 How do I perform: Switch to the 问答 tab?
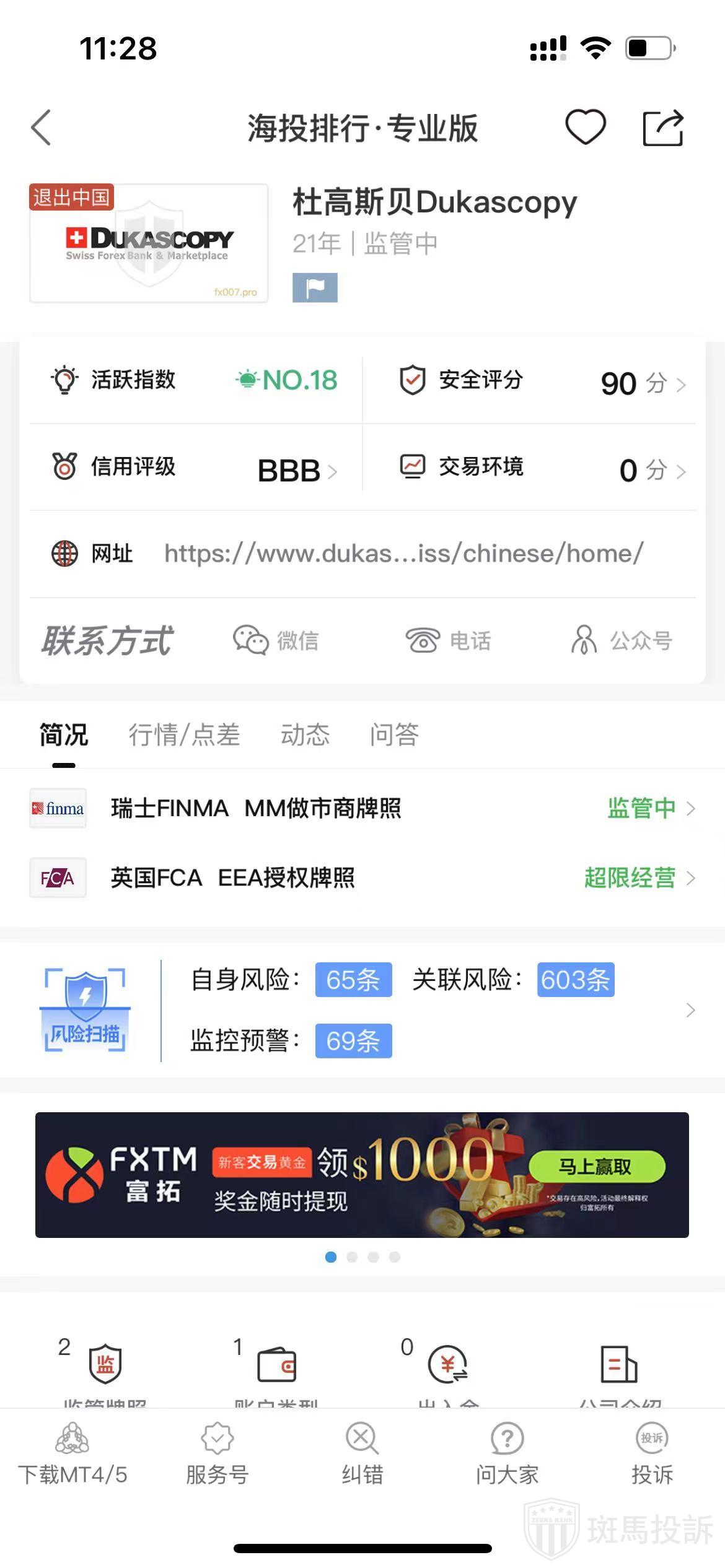(x=394, y=735)
